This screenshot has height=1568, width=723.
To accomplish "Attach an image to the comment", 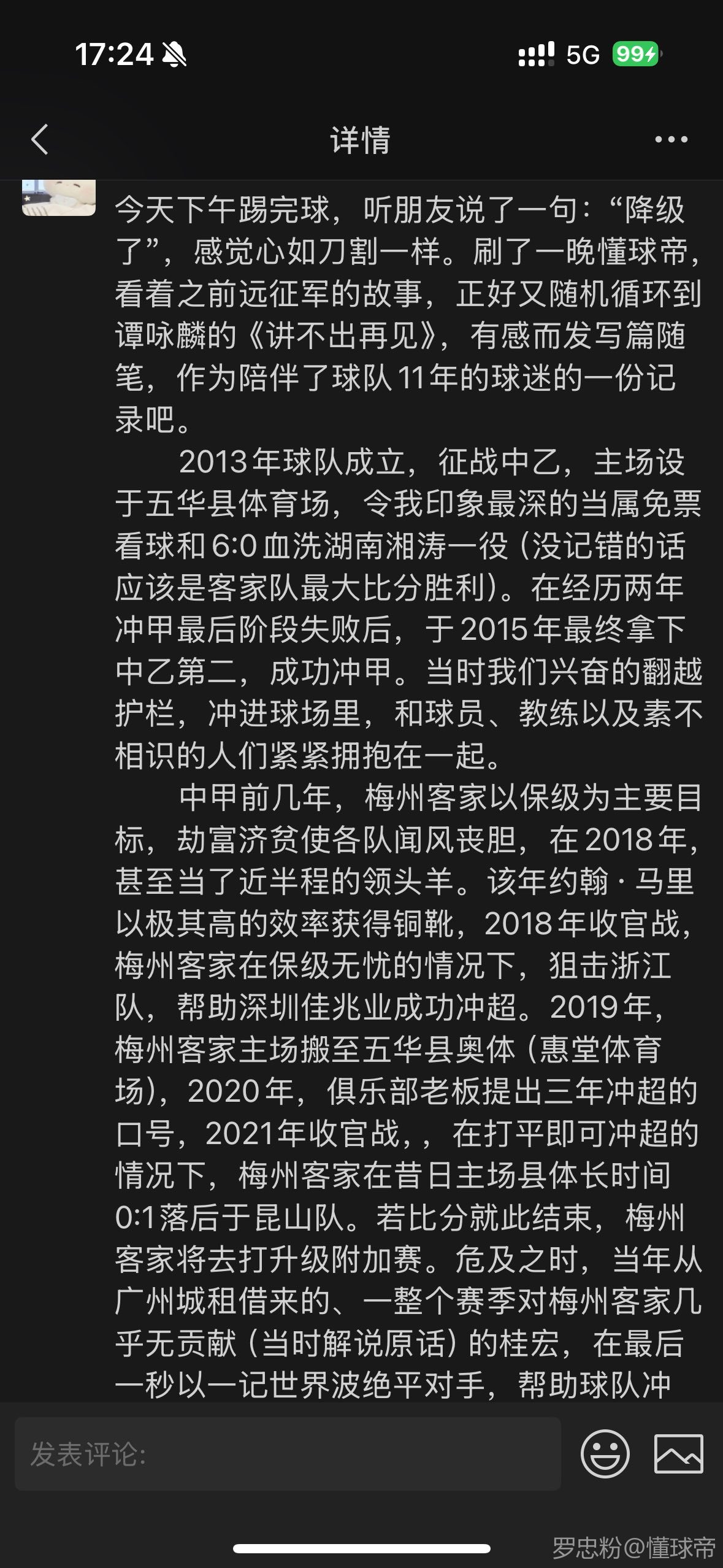I will click(678, 1454).
